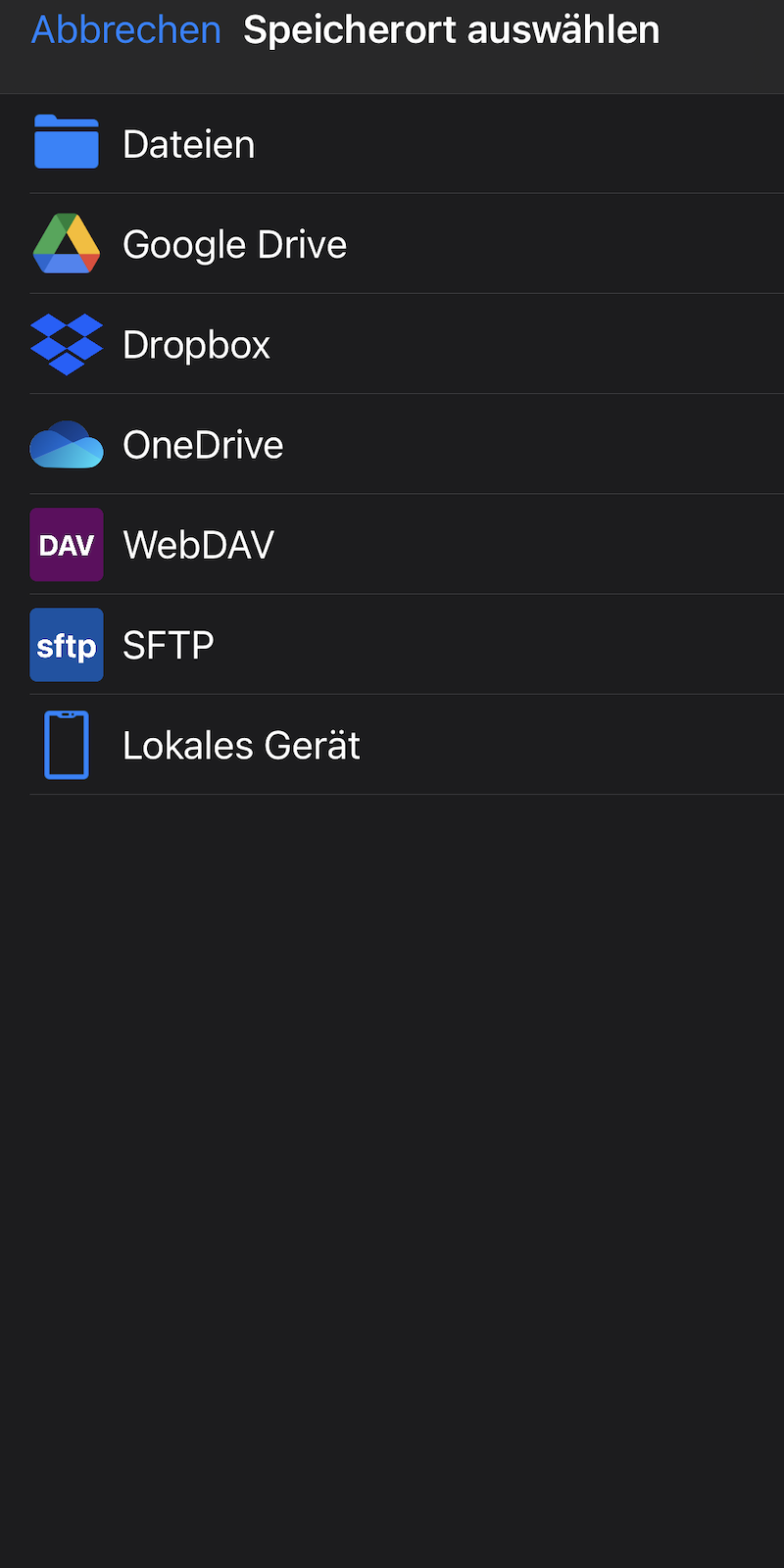Select the Dateien list row
The width and height of the screenshot is (784, 1568).
[x=392, y=142]
